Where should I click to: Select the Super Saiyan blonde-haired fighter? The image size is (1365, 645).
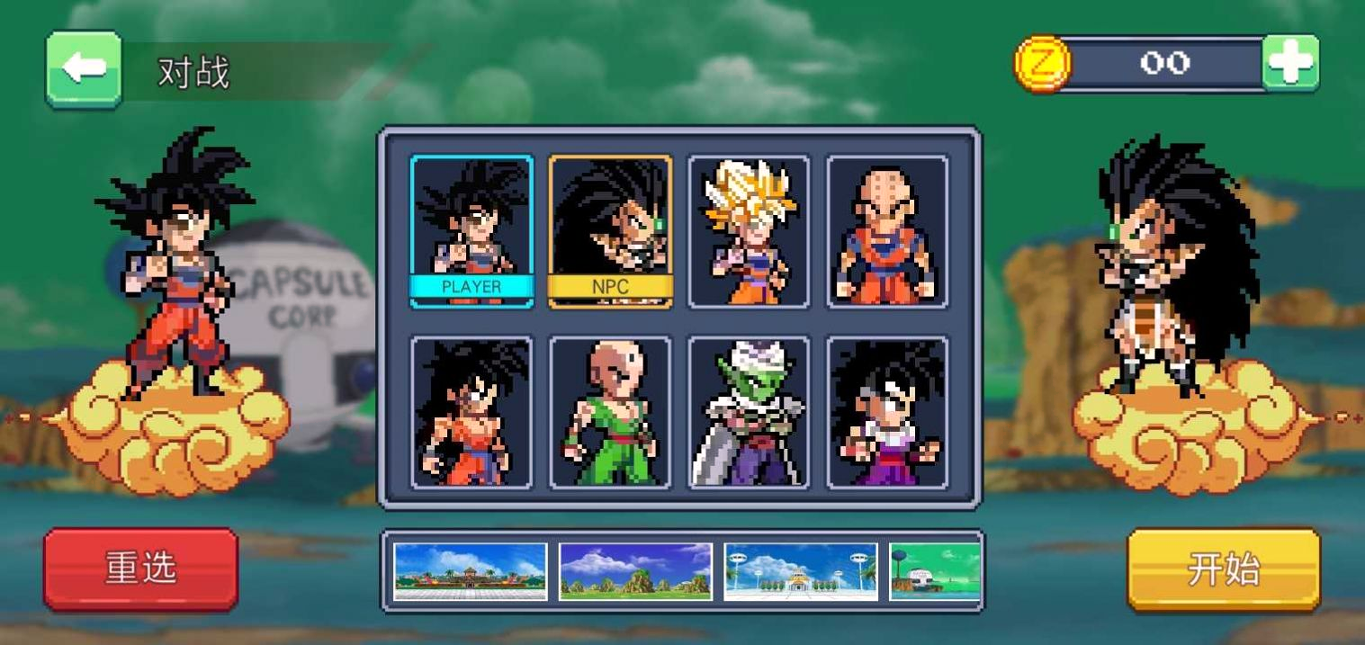coord(748,231)
